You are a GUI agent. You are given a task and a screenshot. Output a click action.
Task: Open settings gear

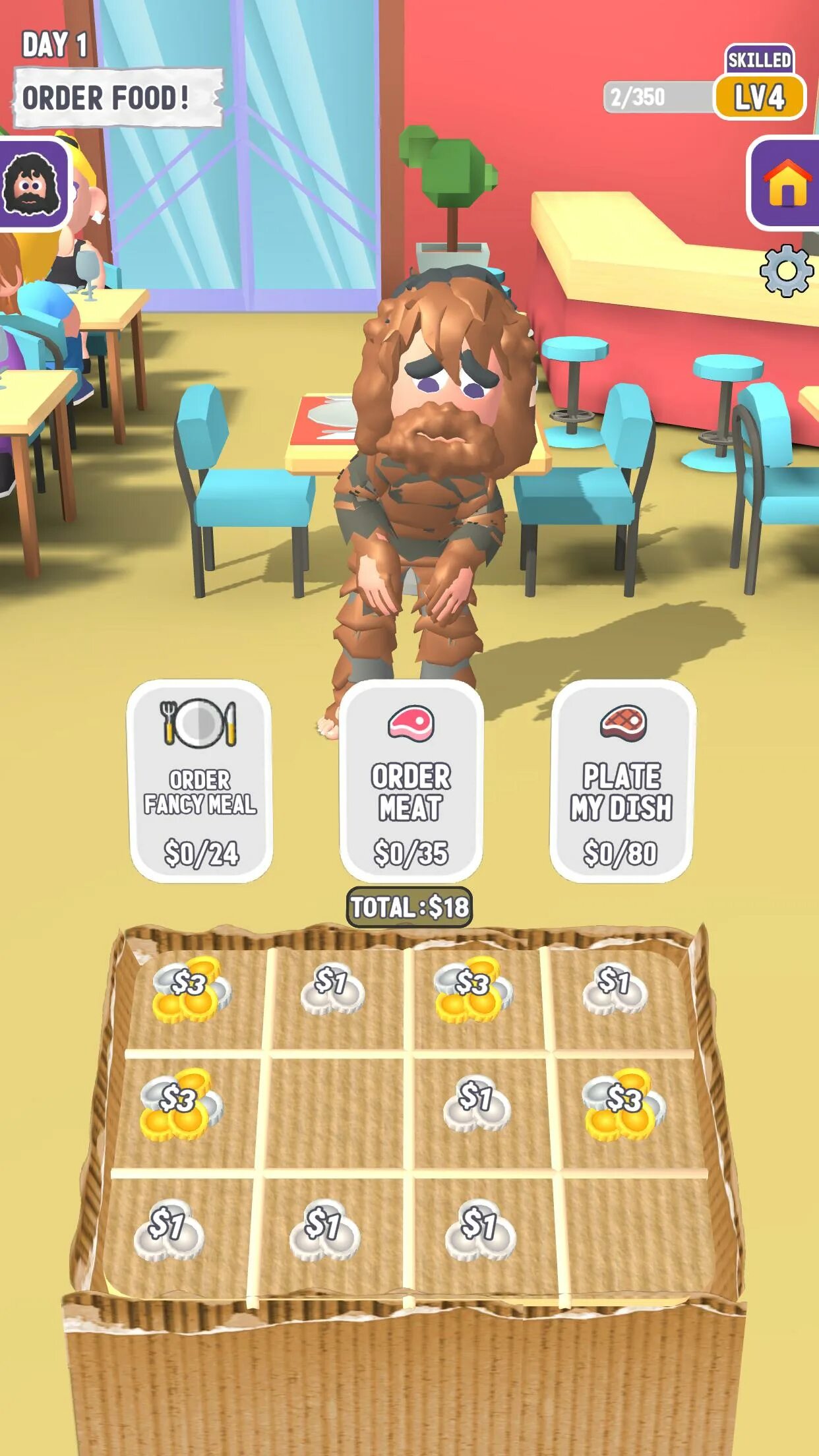(x=786, y=270)
